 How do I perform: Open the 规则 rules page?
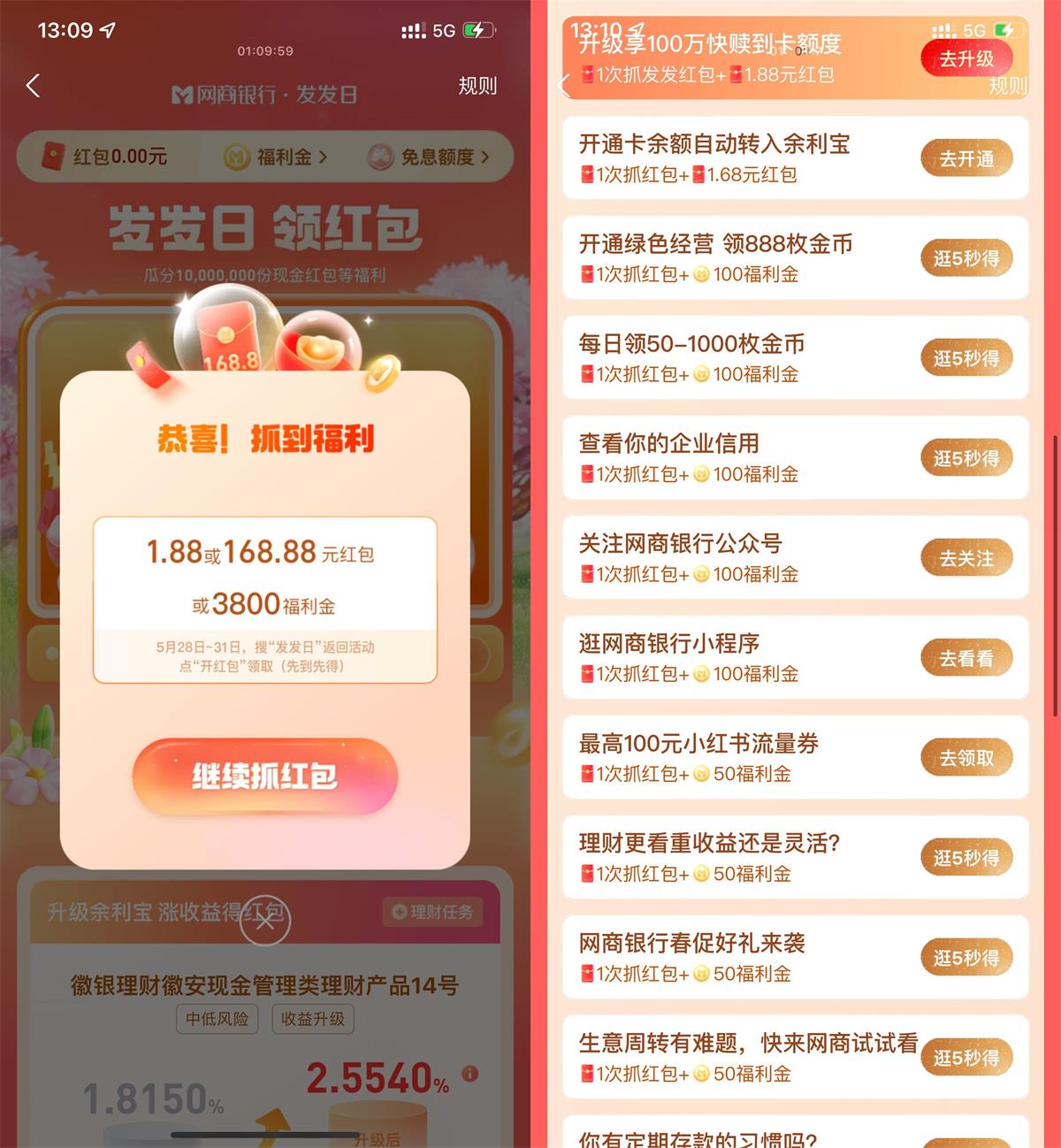[477, 86]
